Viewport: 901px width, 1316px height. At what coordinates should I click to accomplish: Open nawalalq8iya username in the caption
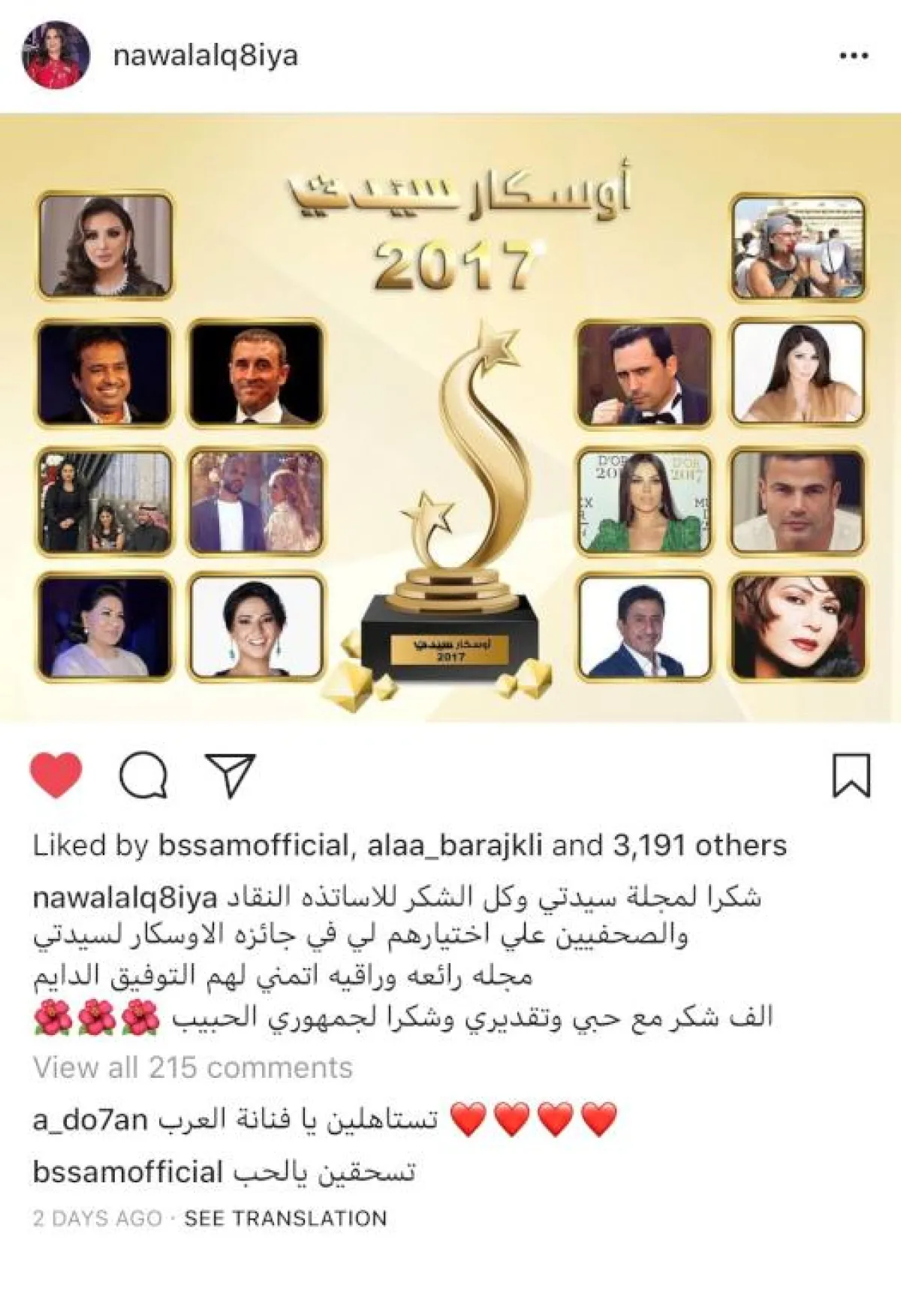[x=125, y=898]
